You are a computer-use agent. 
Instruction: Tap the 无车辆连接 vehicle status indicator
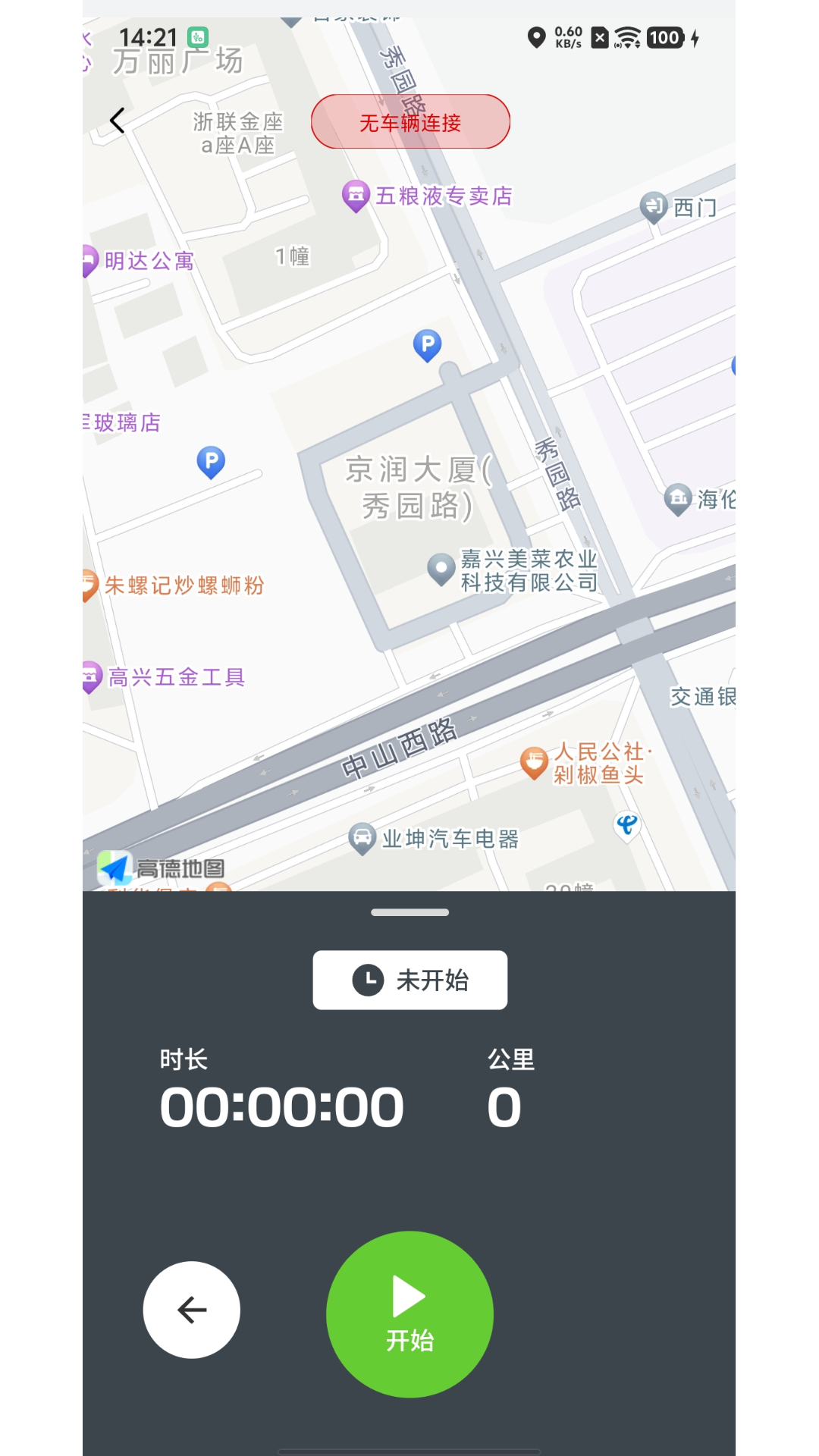(x=409, y=121)
